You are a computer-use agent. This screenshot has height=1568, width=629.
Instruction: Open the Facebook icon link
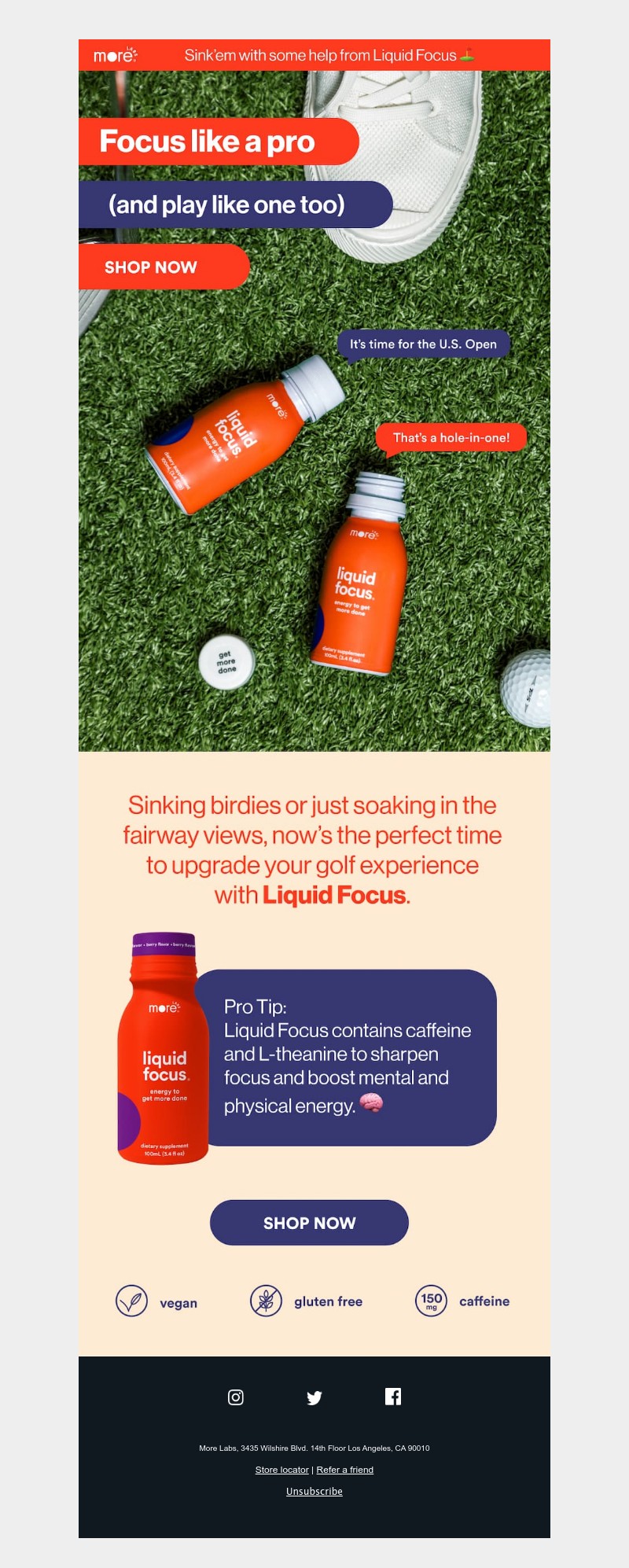[x=393, y=1397]
